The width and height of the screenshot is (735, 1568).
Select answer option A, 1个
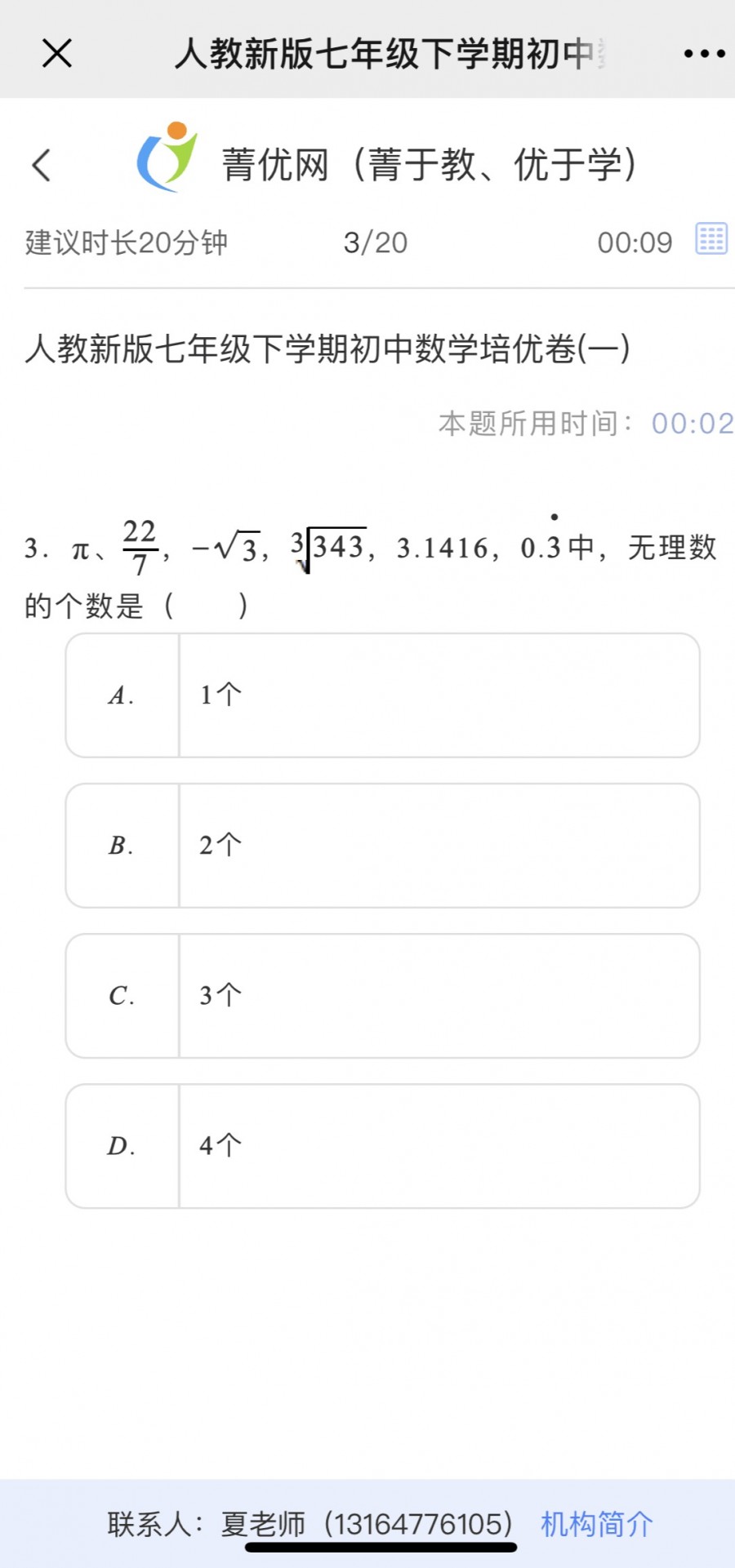click(x=382, y=695)
